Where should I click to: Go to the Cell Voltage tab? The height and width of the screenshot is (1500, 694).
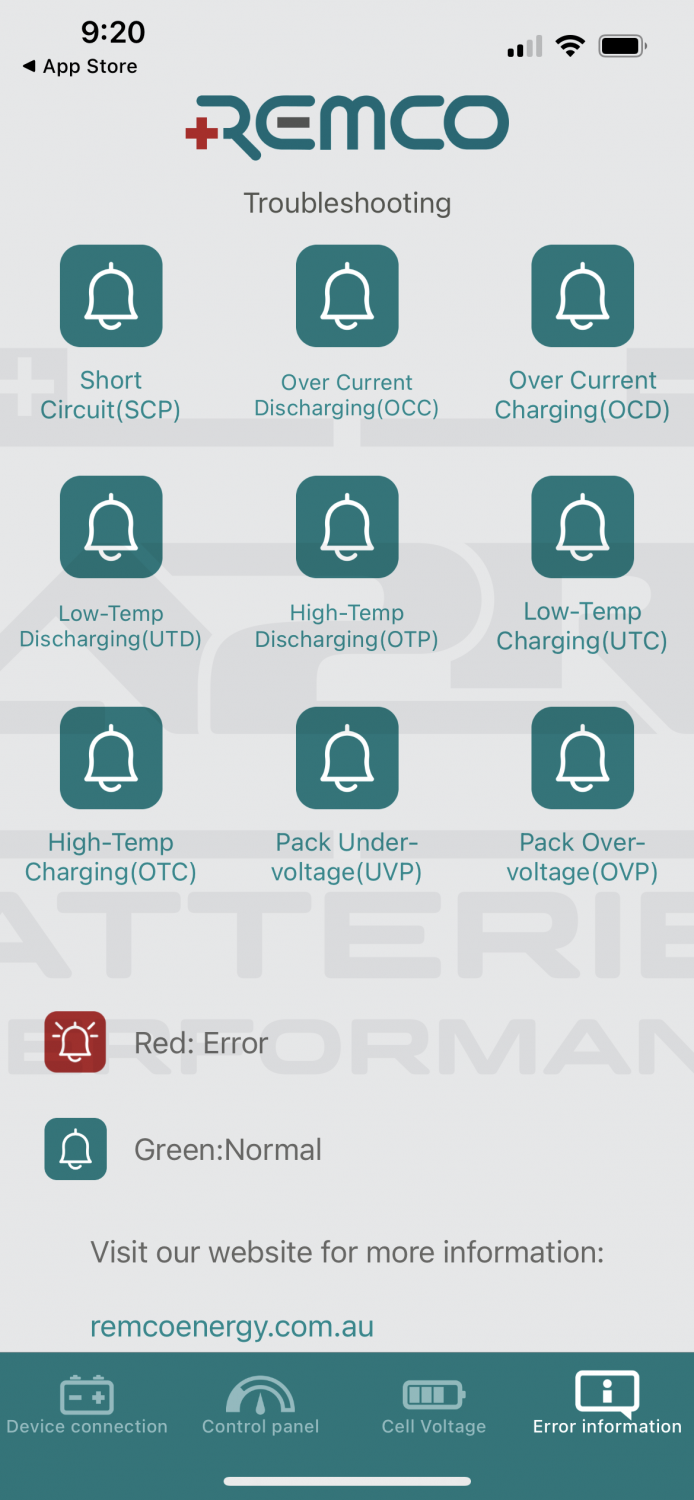[x=433, y=1405]
